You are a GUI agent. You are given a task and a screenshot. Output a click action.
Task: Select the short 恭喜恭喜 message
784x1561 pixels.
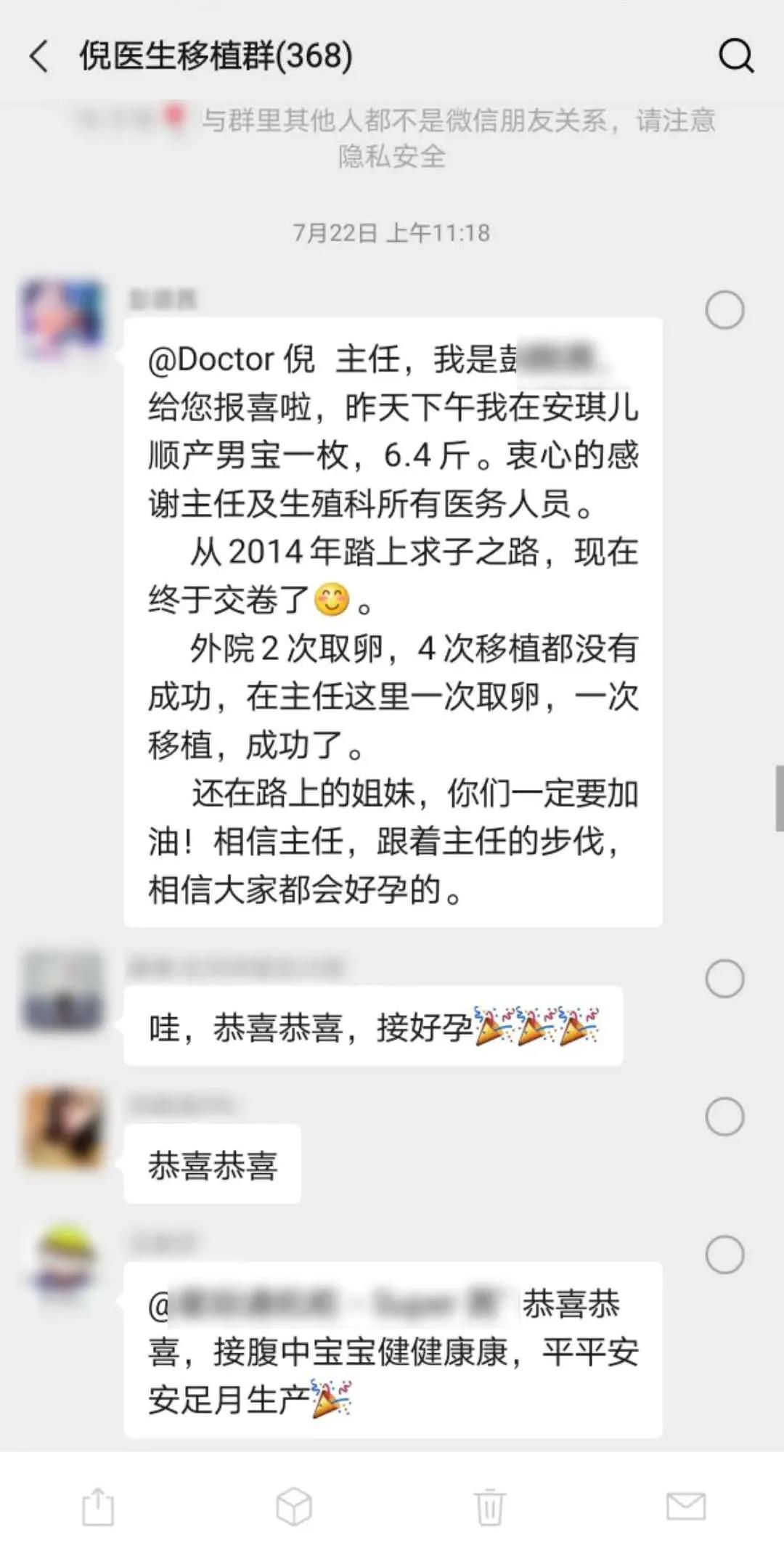pyautogui.click(x=724, y=1117)
